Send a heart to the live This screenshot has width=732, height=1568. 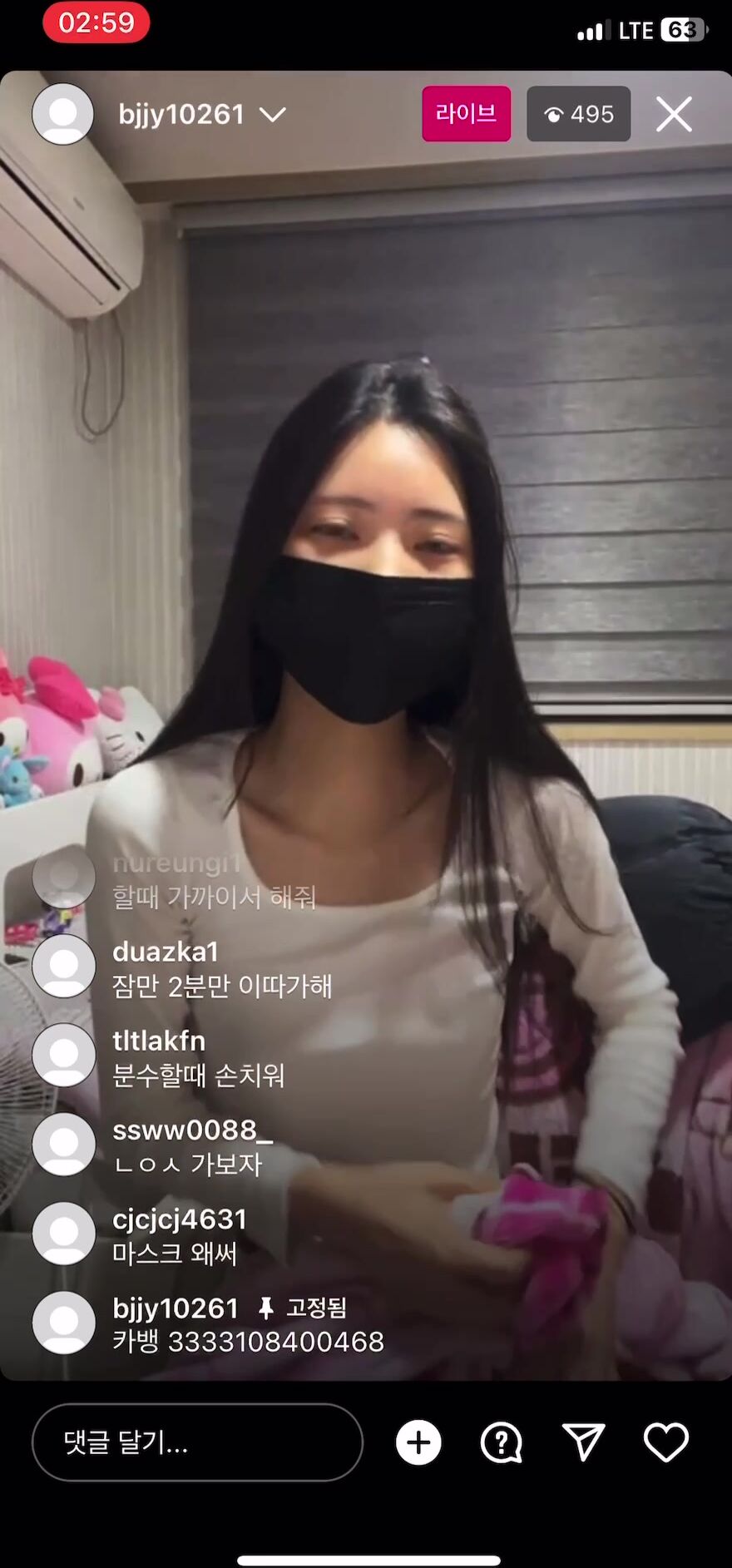click(x=666, y=1442)
